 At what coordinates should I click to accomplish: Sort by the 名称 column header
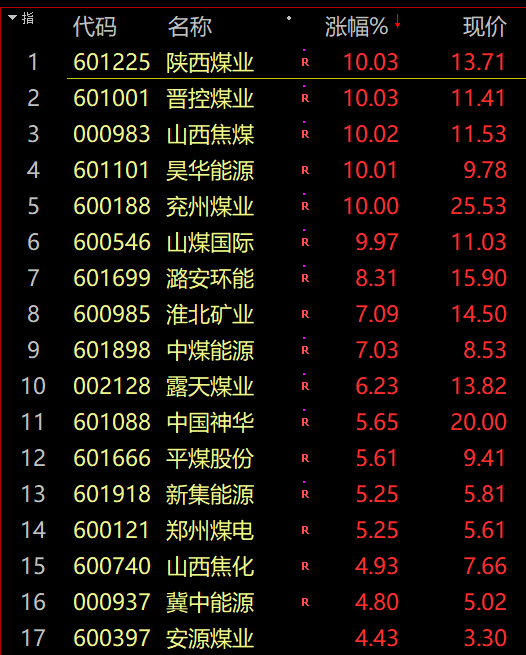[190, 27]
